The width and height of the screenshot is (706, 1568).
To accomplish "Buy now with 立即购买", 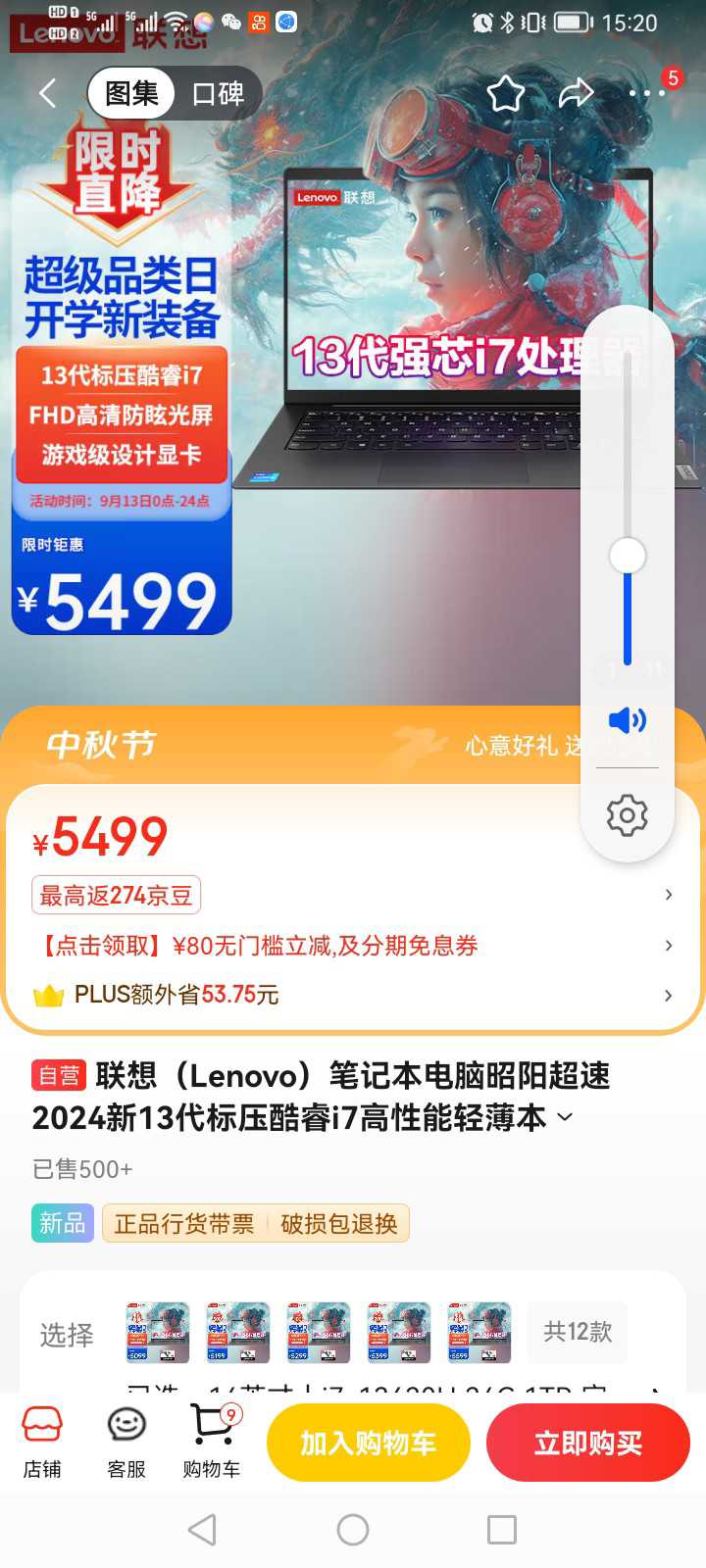I will point(587,1443).
